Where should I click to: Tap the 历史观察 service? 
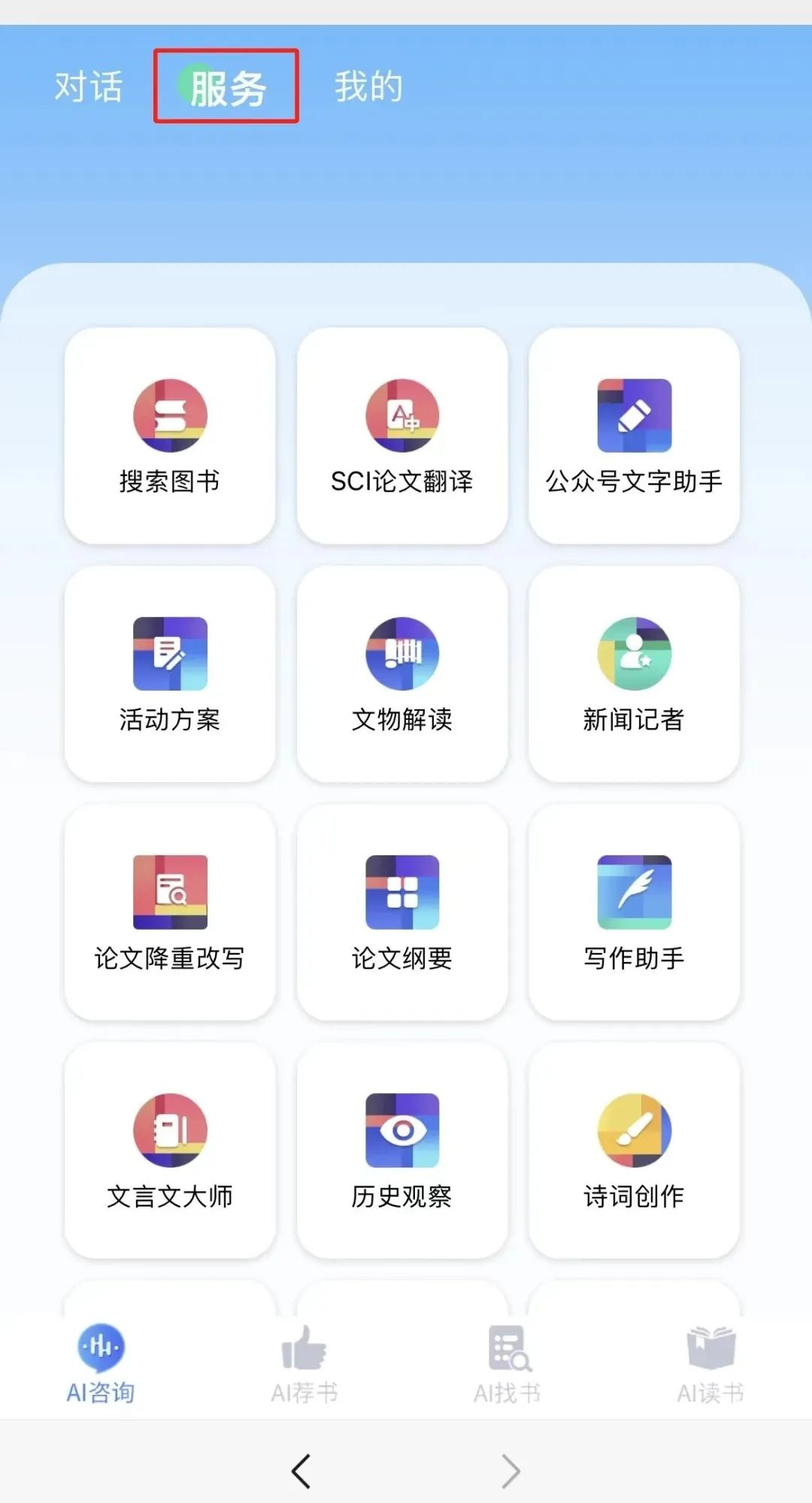click(402, 1150)
